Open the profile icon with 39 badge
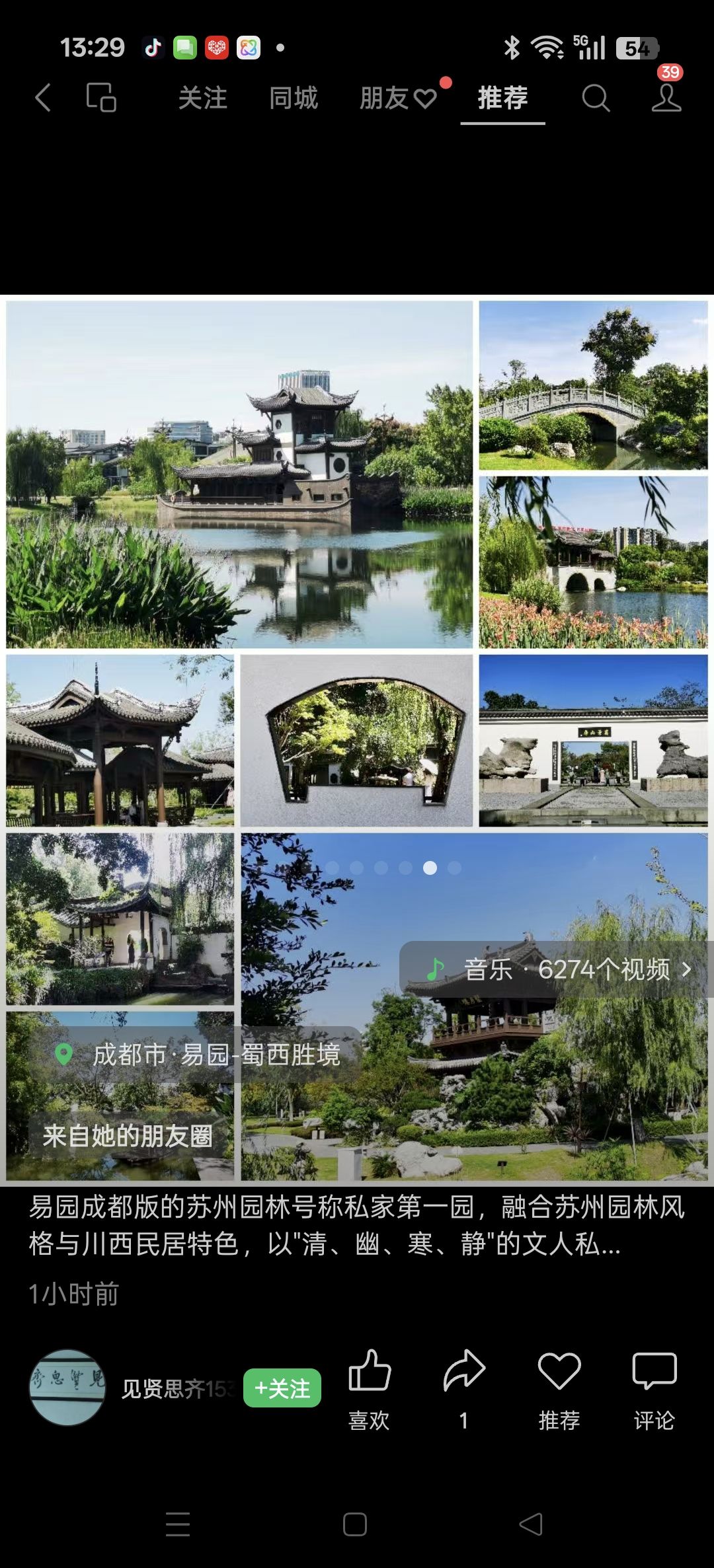The width and height of the screenshot is (714, 1568). pos(666,98)
